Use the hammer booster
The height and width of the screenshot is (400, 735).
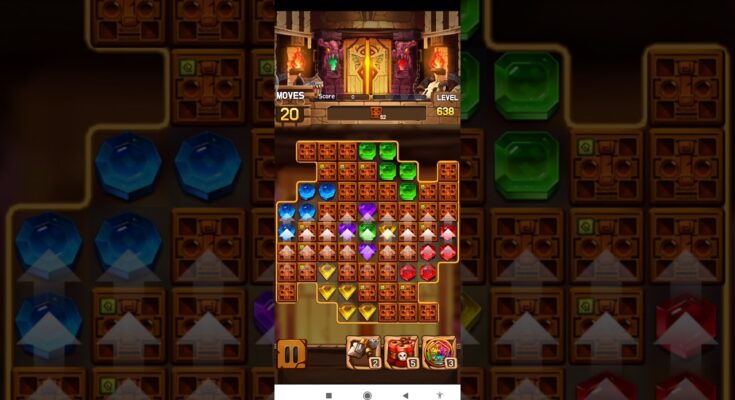361,352
